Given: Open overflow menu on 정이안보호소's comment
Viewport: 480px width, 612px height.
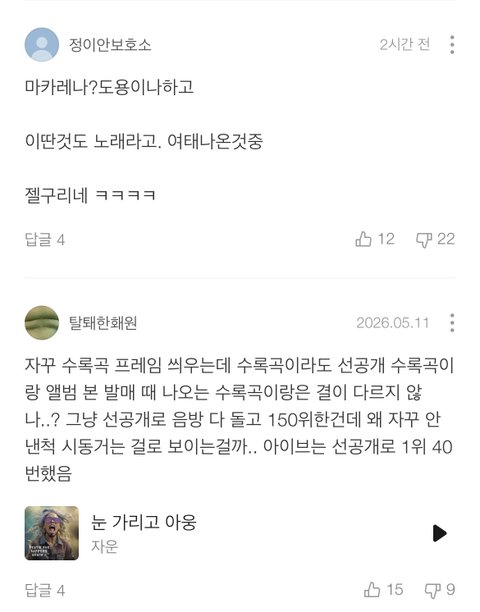Looking at the screenshot, I should tap(452, 44).
